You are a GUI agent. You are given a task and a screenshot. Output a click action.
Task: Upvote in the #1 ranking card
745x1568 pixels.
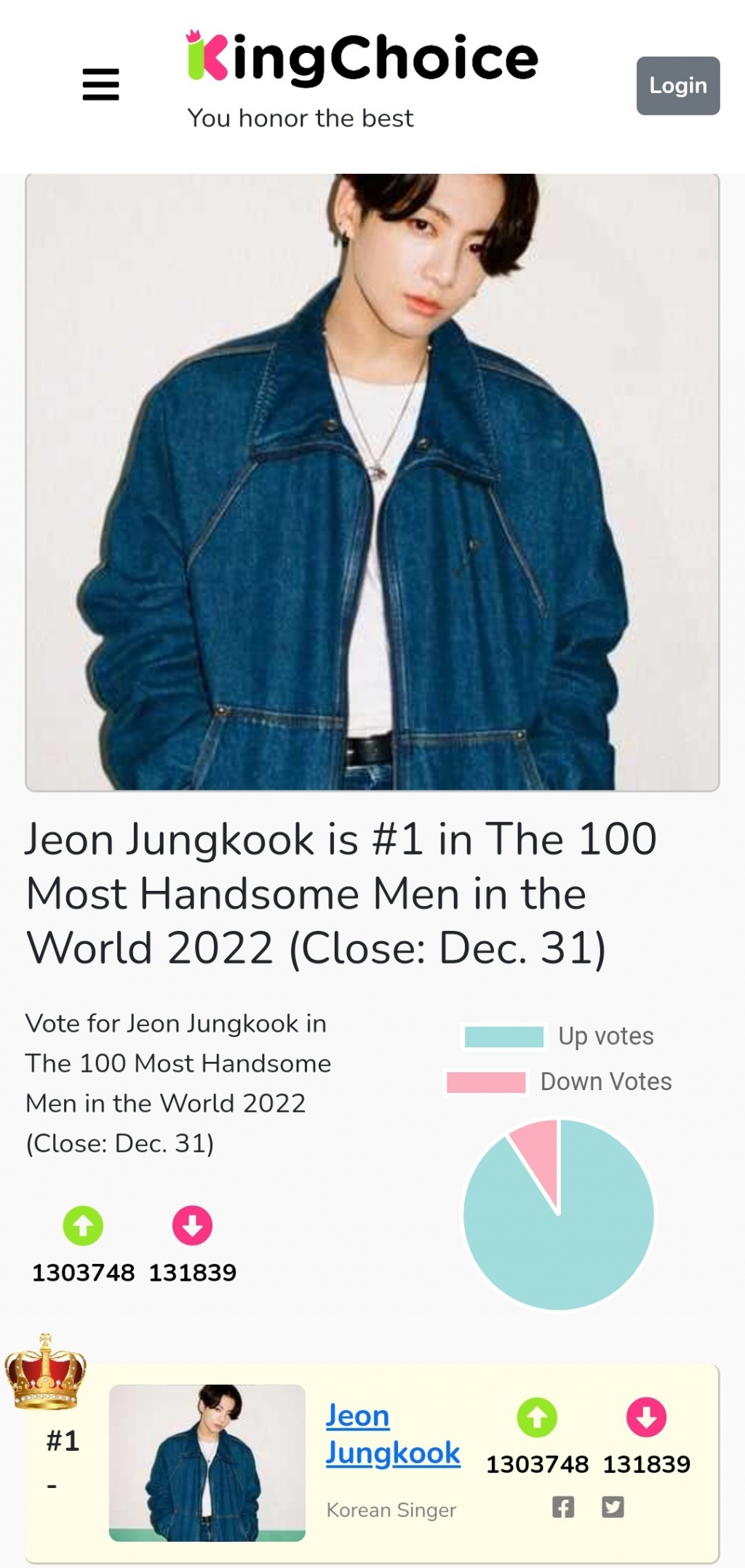[x=537, y=1417]
